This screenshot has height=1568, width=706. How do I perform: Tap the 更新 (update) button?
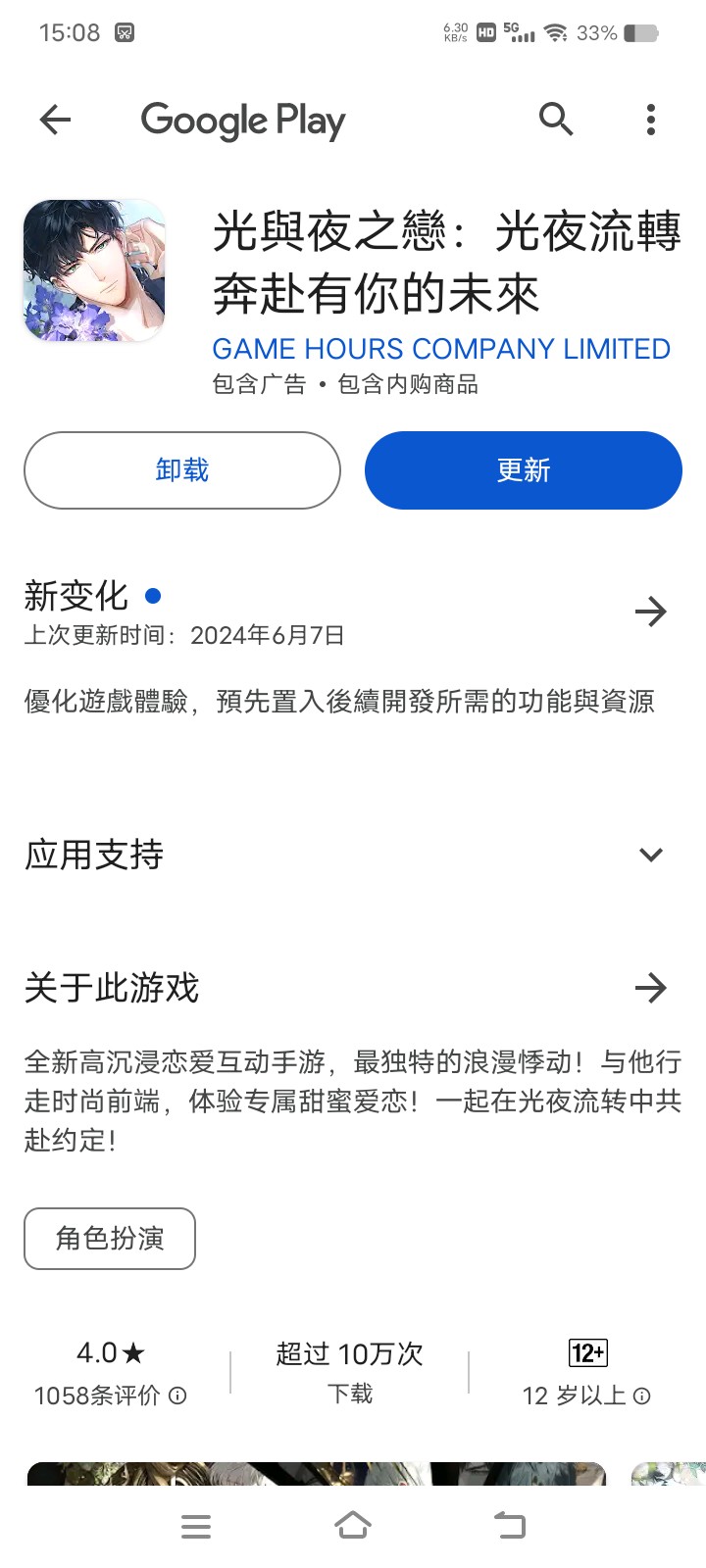[523, 470]
